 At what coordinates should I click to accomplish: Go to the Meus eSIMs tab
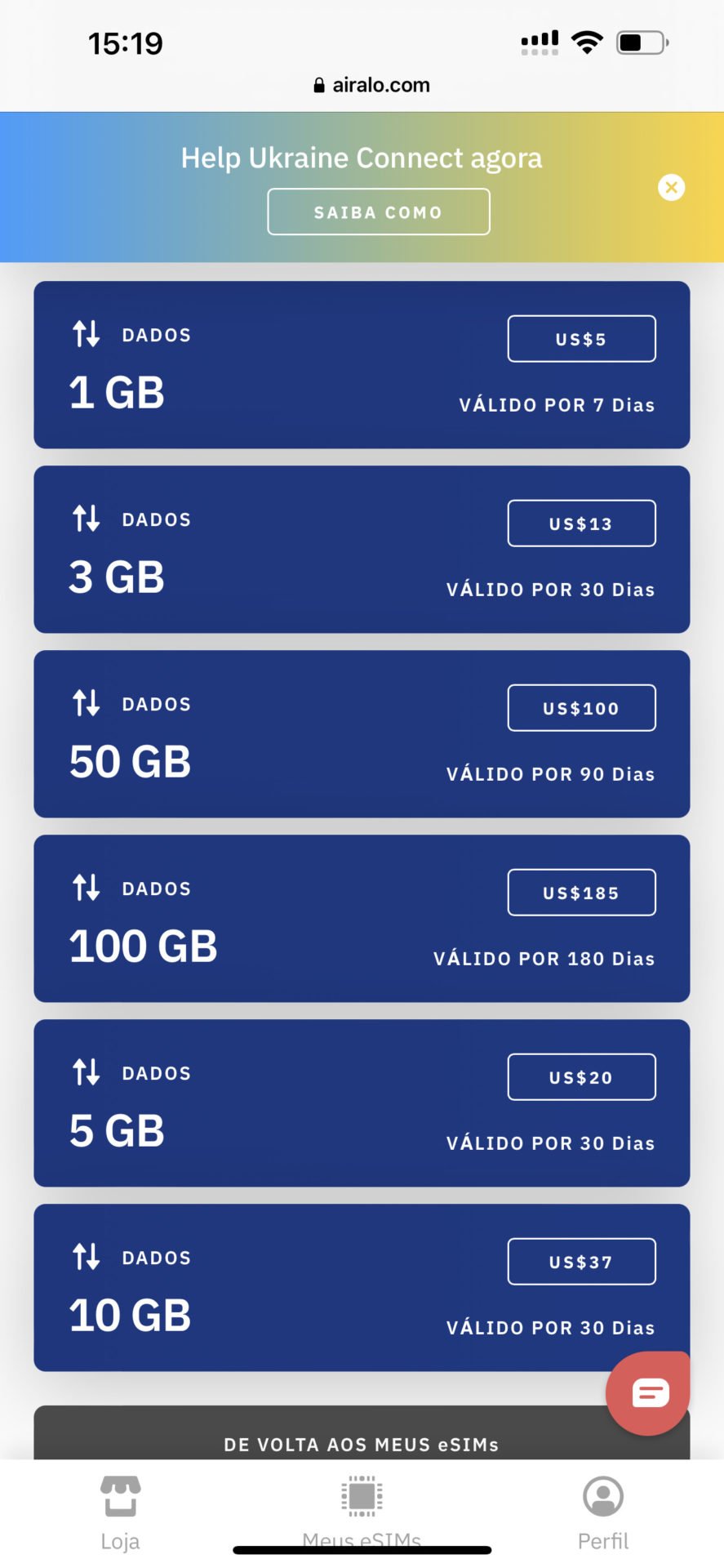pos(362,1511)
